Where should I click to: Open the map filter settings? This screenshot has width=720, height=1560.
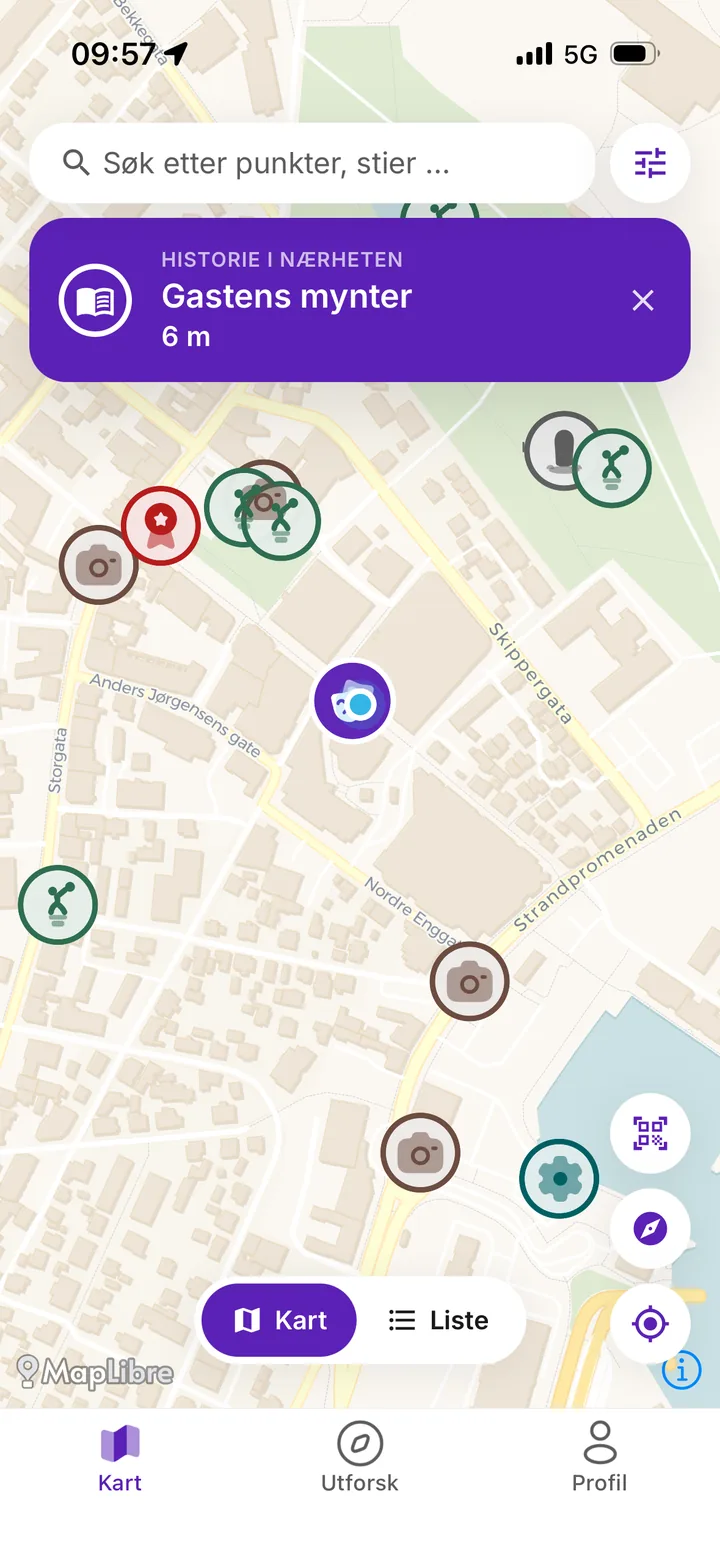pos(650,163)
